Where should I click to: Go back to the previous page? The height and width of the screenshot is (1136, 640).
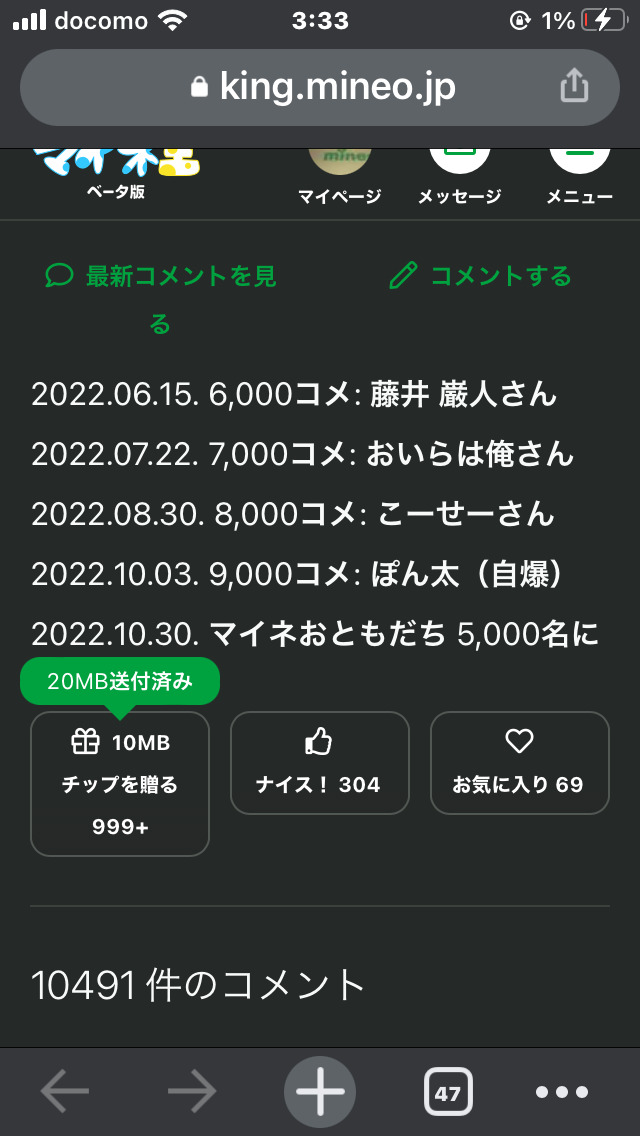pos(65,1092)
